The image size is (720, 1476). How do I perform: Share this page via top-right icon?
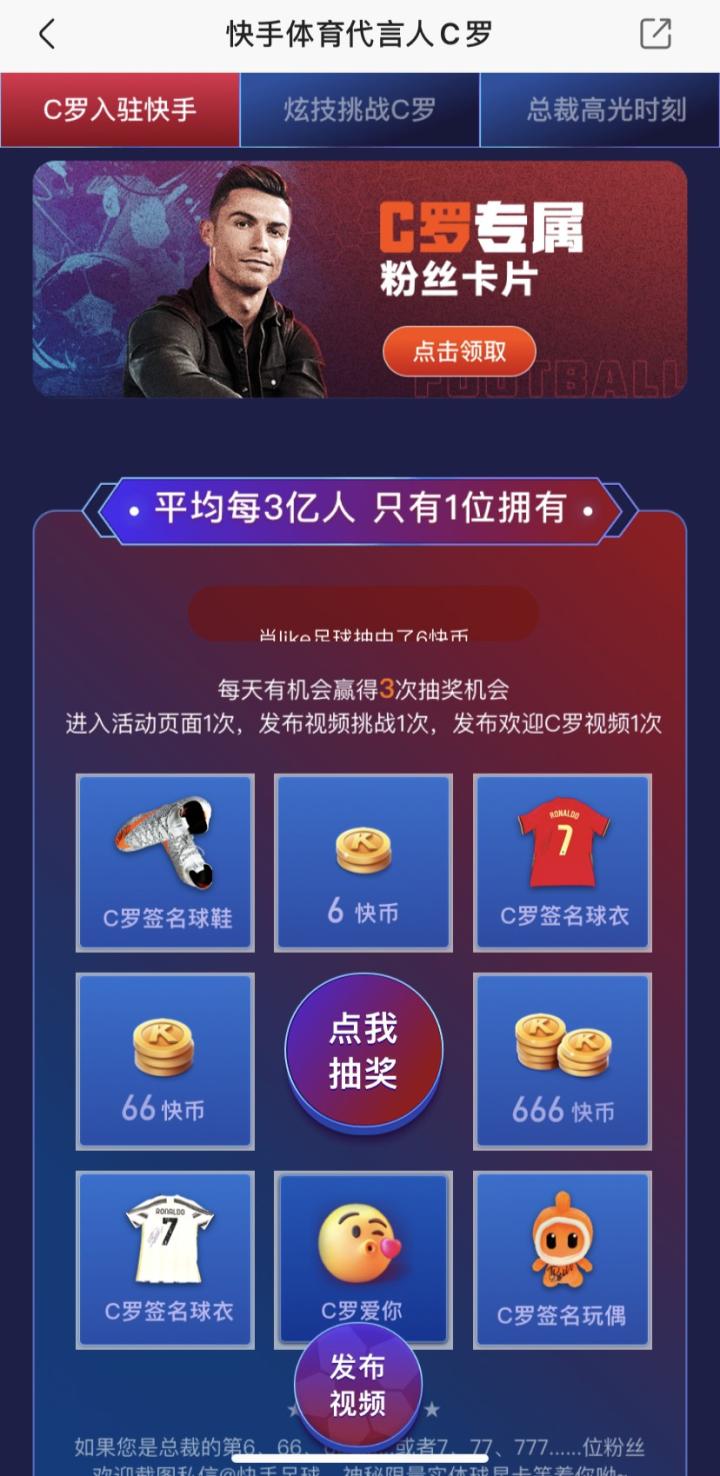click(x=655, y=34)
